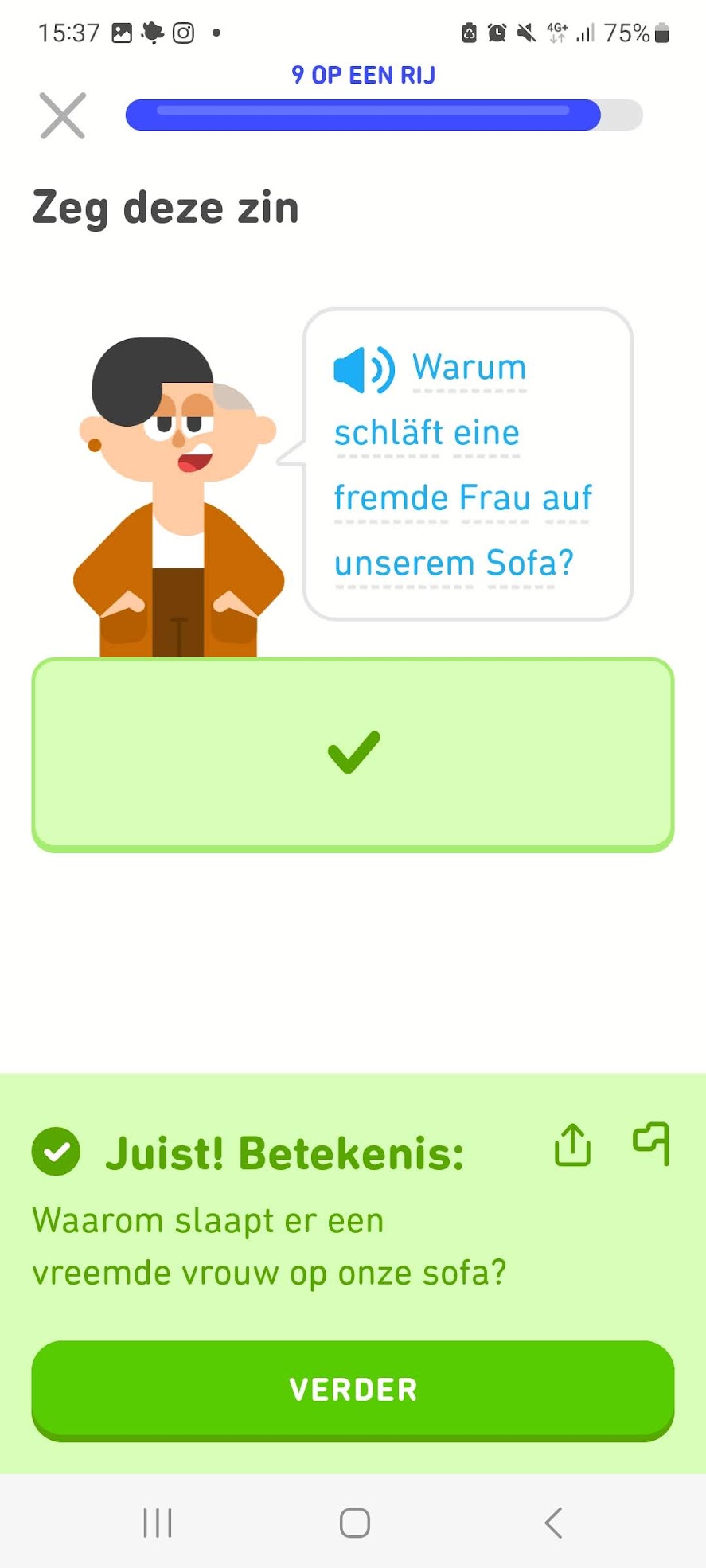Play the sentence audio with the speaker icon
This screenshot has height=1568, width=706.
(364, 369)
